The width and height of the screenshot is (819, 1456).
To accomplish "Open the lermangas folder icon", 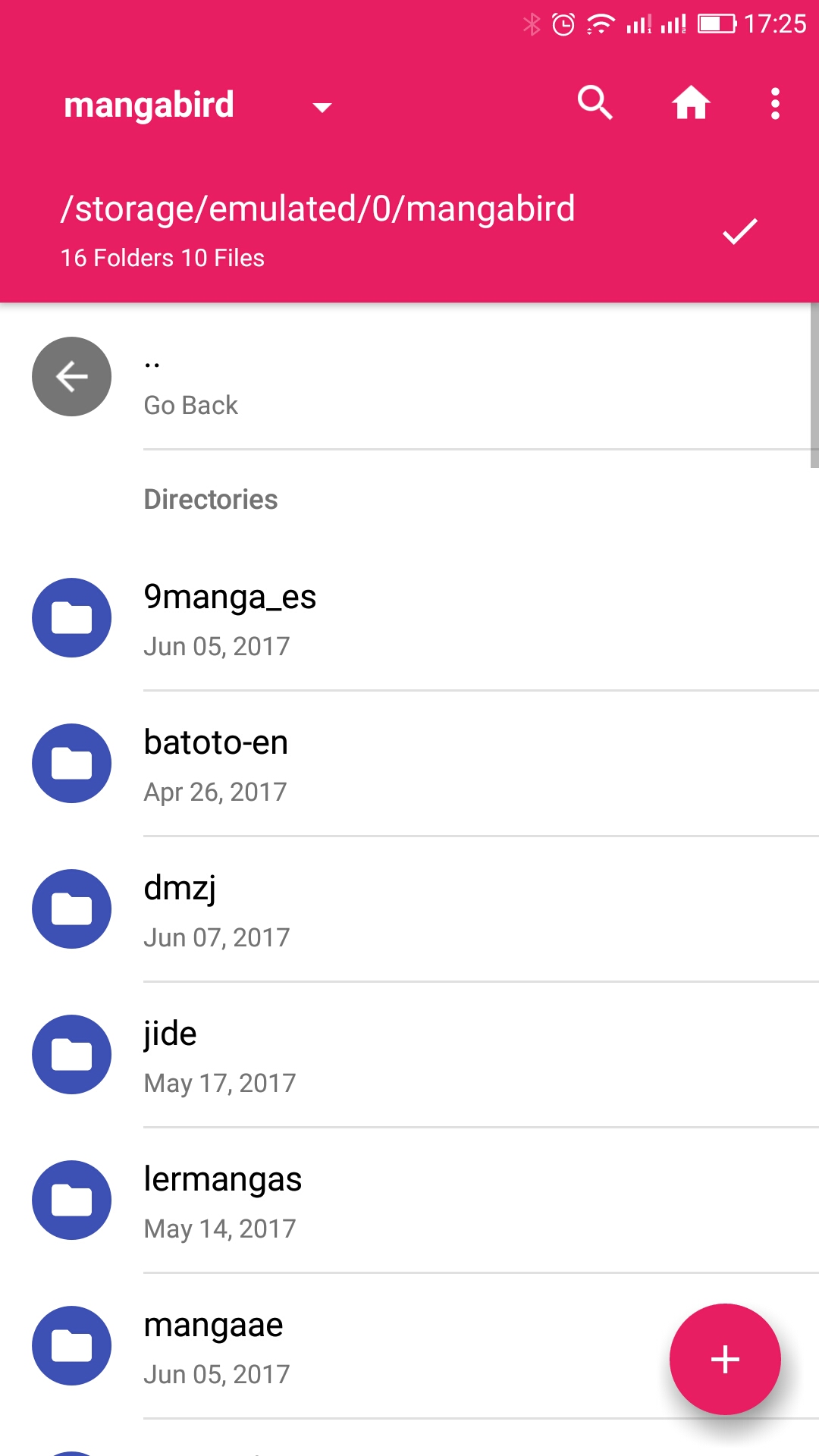I will point(71,1200).
